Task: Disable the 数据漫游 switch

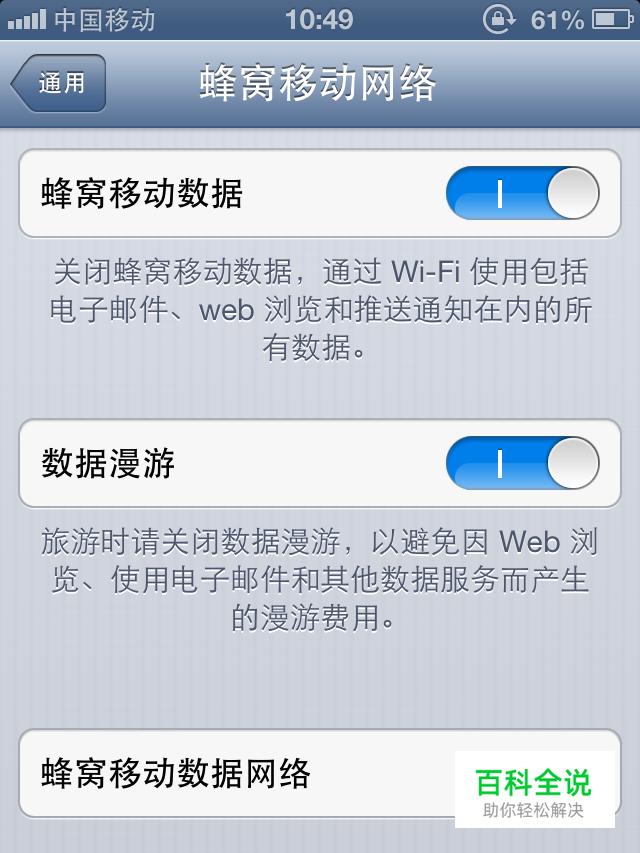Action: tap(522, 464)
